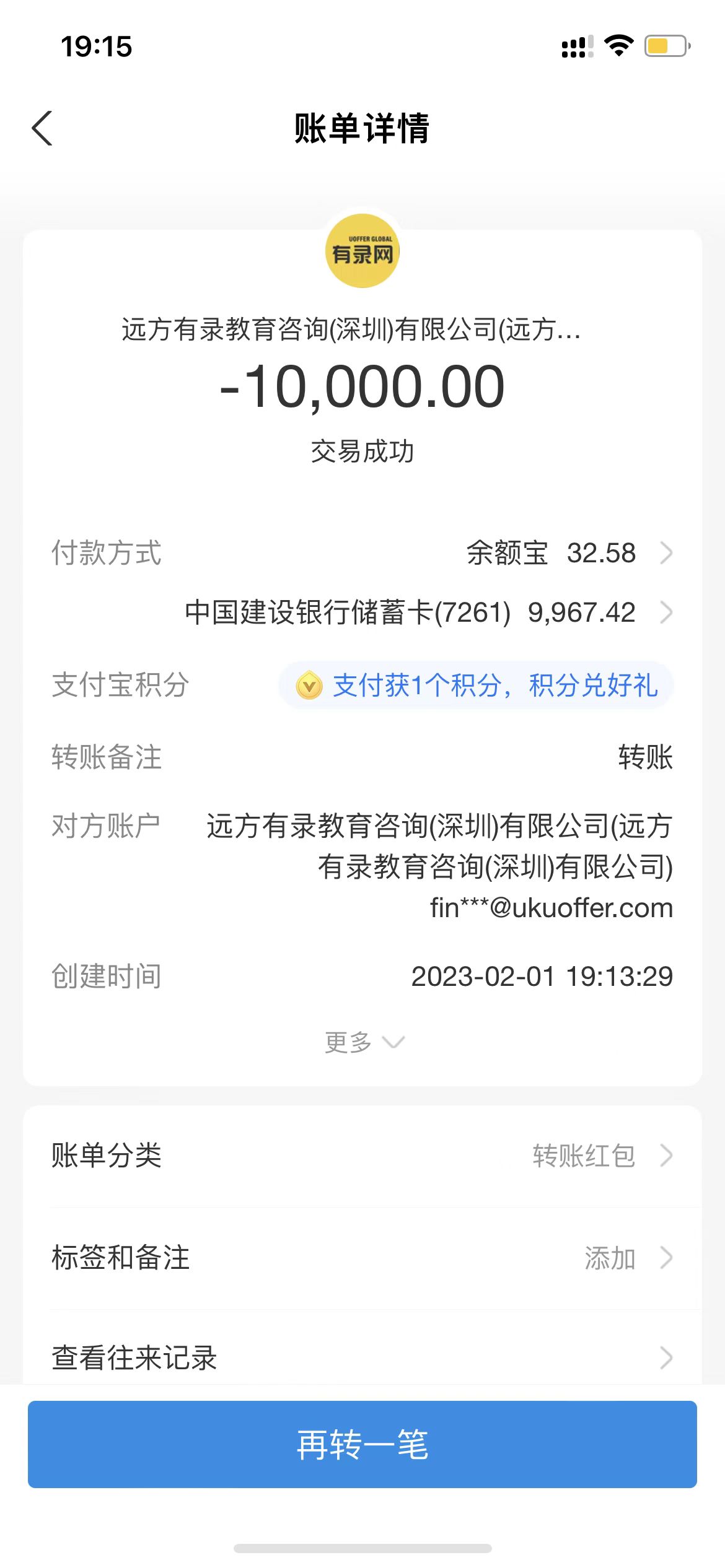The width and height of the screenshot is (725, 1568).
Task: Tap the 支付获1个积分 points chip
Action: pos(476,686)
